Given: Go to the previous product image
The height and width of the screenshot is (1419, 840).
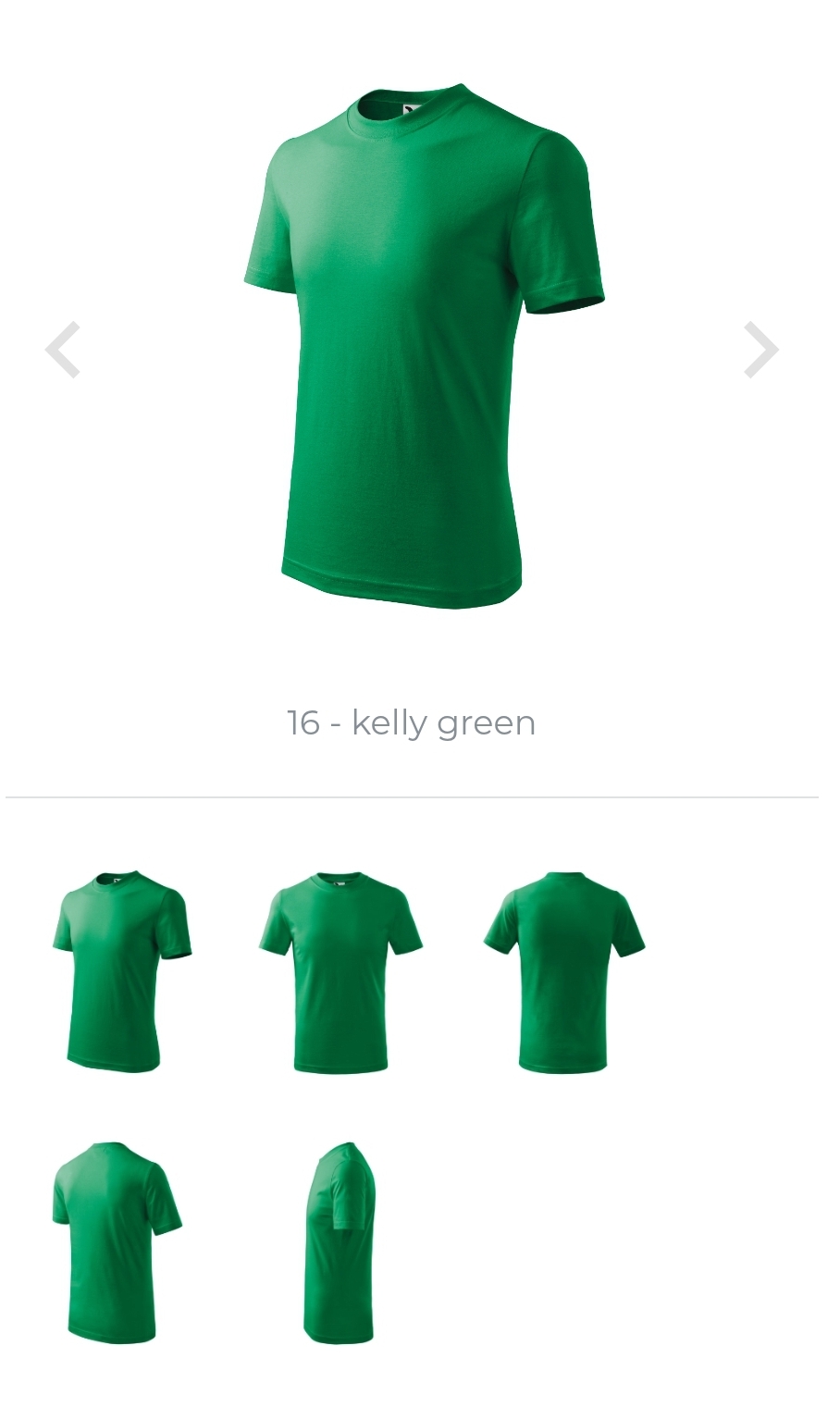Looking at the screenshot, I should coord(63,350).
